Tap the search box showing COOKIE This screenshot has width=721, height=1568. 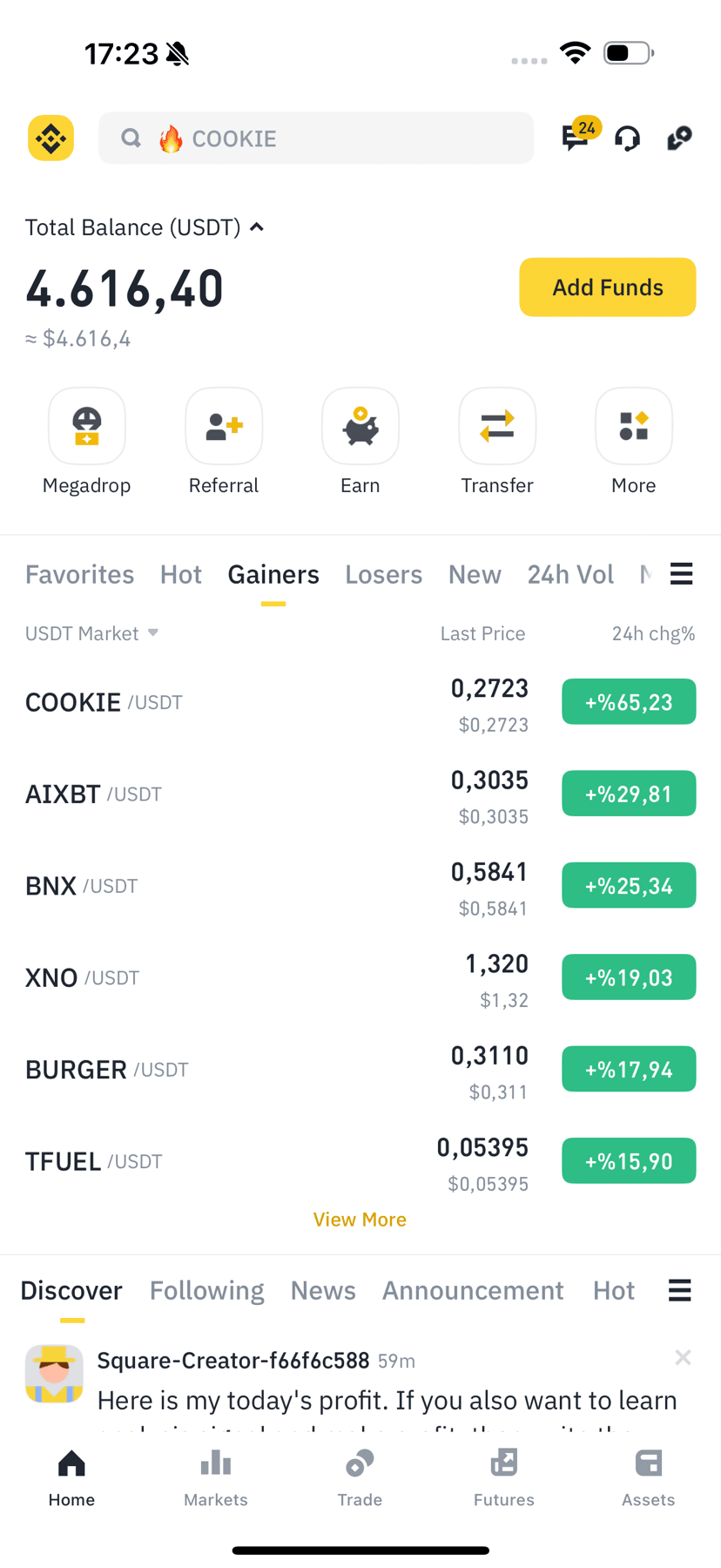(316, 138)
